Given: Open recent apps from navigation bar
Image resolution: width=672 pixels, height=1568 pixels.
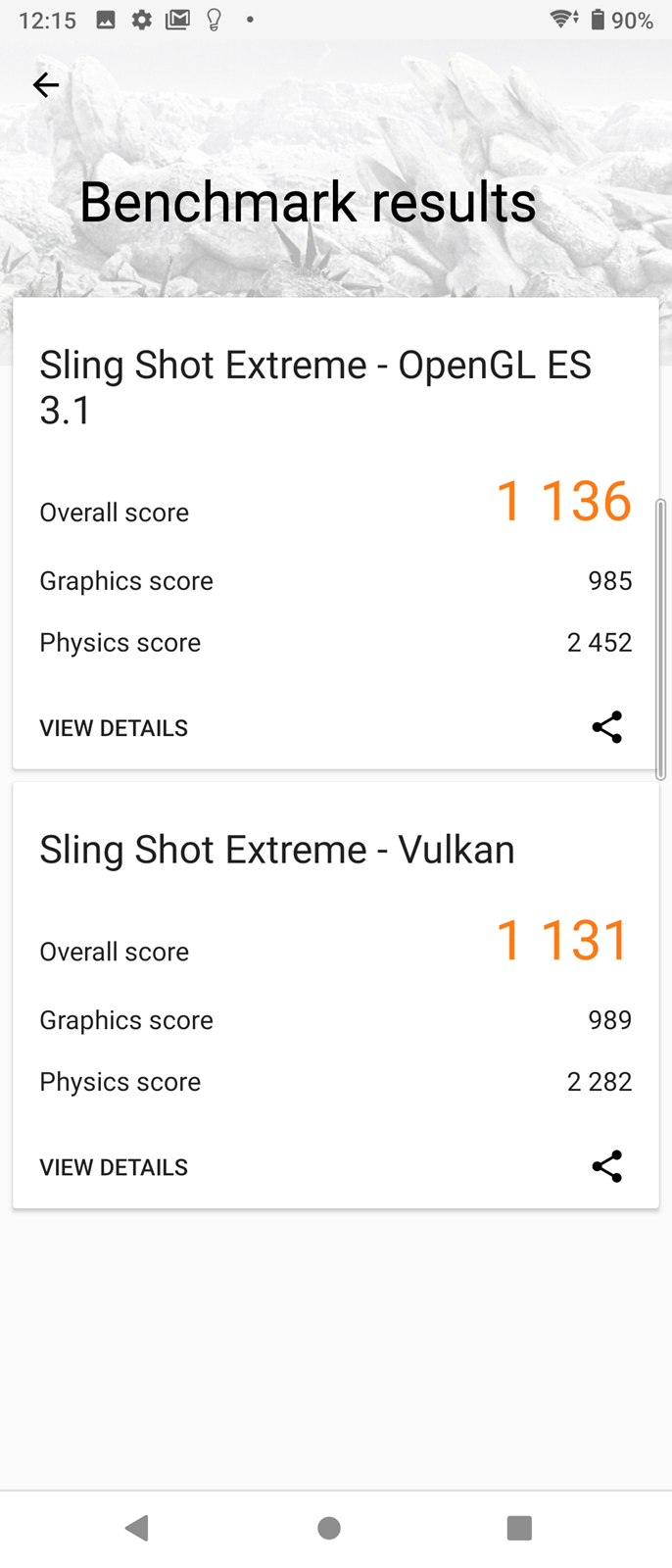Looking at the screenshot, I should coord(519,1528).
